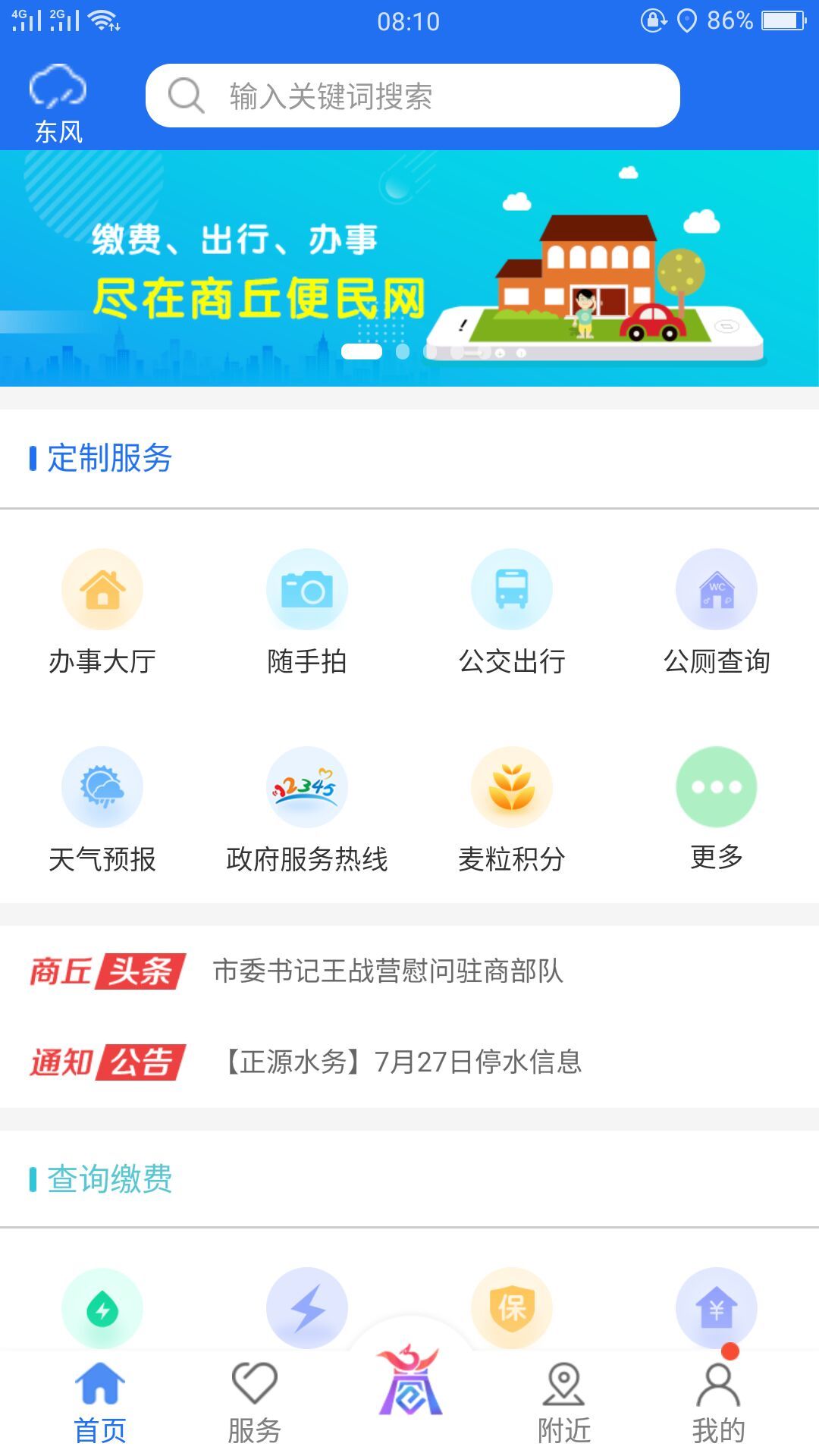
Task: Open 公交出行 bus service
Action: point(512,589)
